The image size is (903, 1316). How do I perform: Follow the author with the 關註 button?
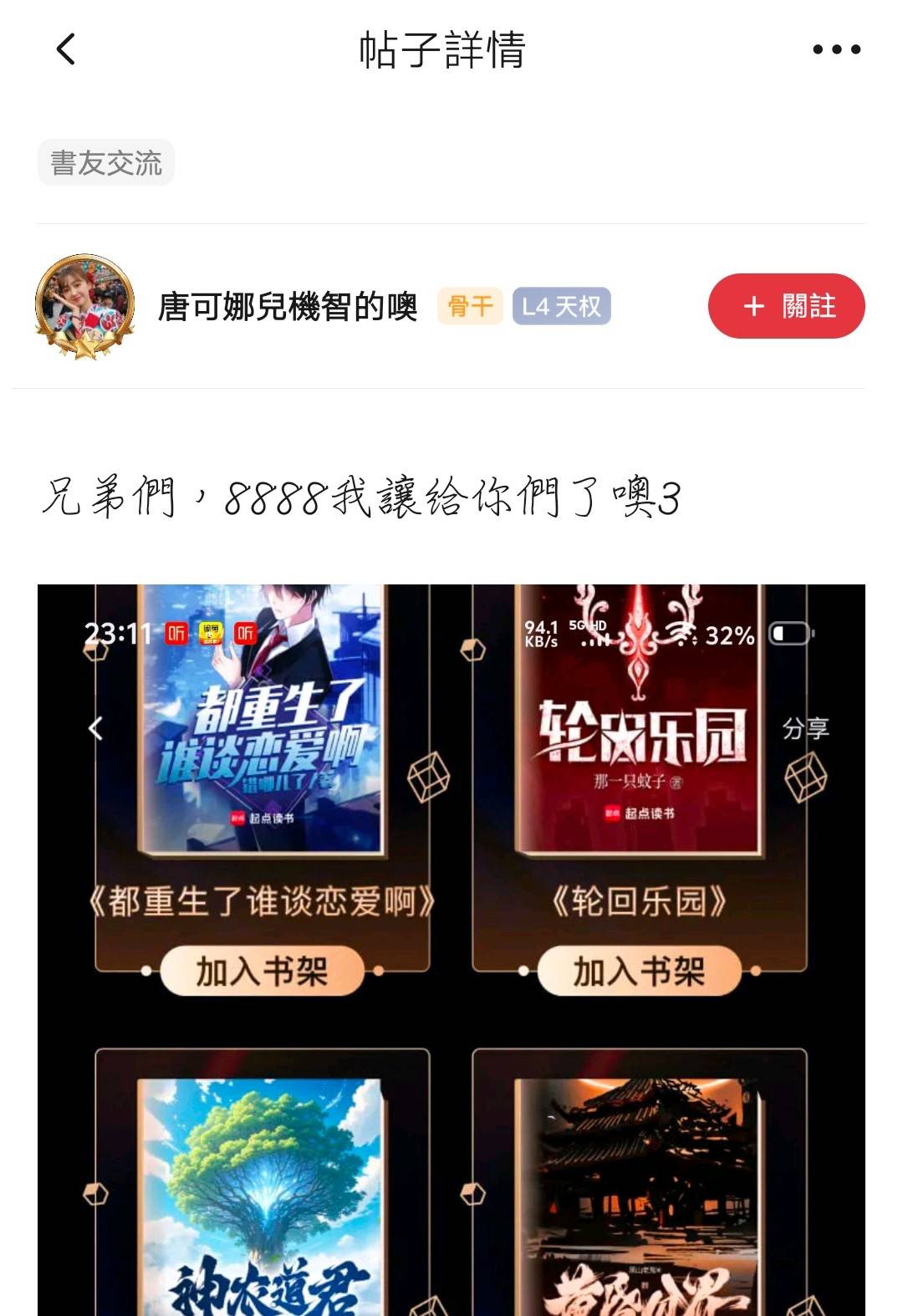(x=786, y=306)
